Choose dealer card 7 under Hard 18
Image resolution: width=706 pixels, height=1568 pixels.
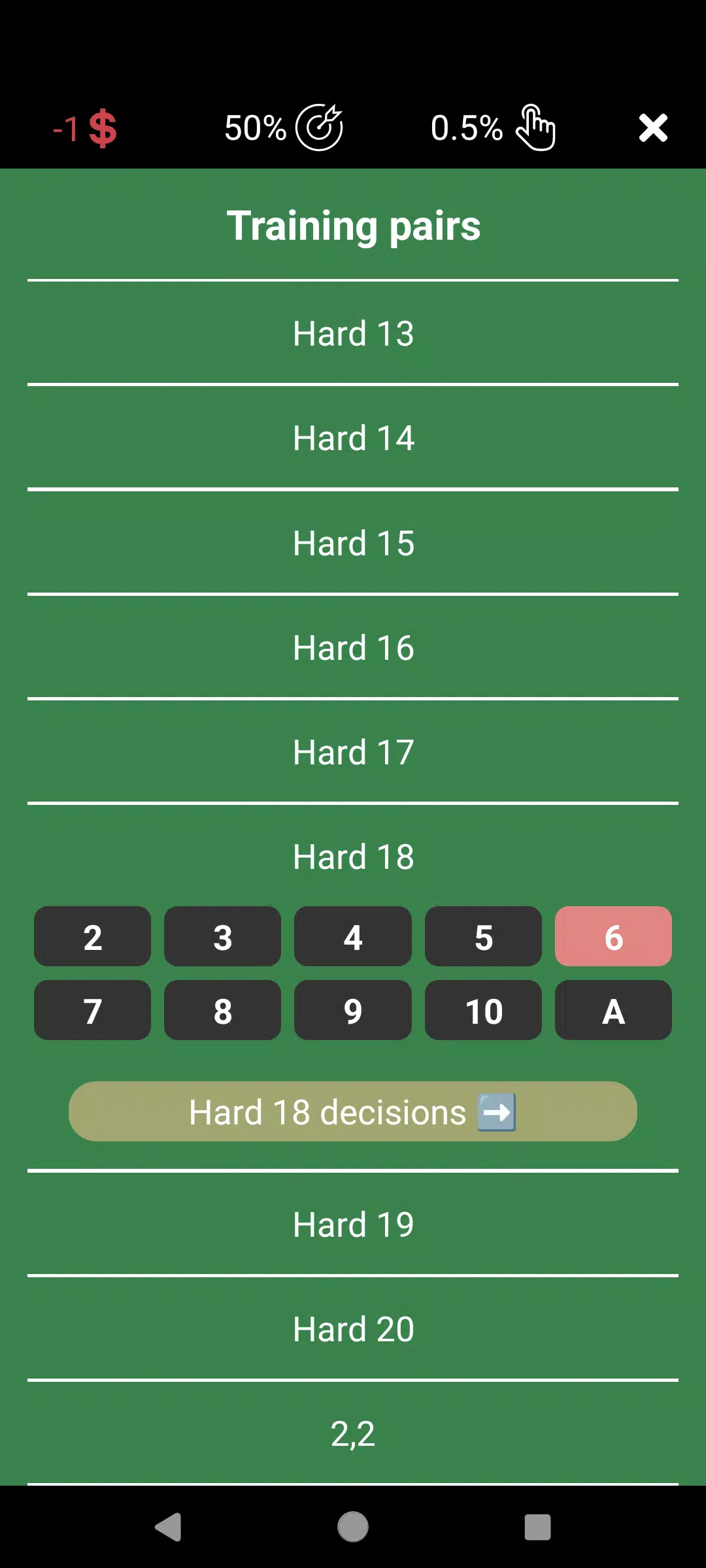(92, 1011)
